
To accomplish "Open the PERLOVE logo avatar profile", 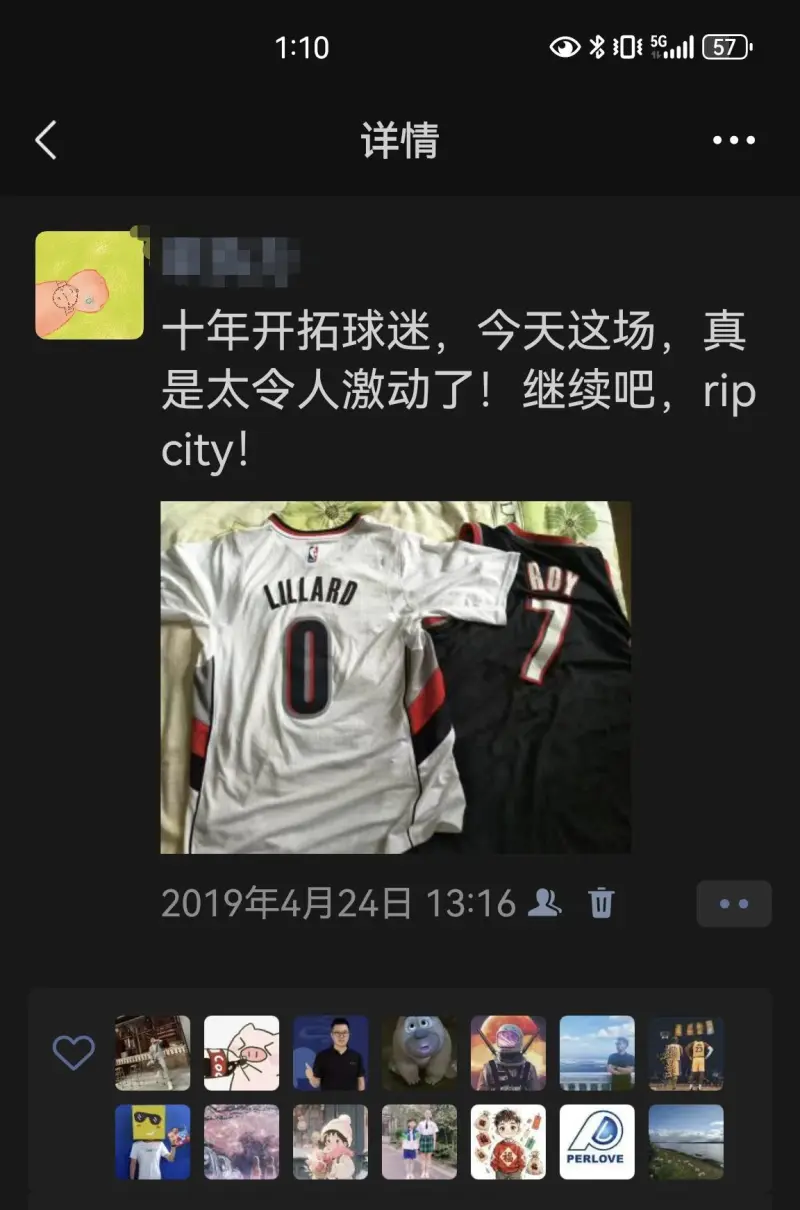I will pyautogui.click(x=597, y=1141).
